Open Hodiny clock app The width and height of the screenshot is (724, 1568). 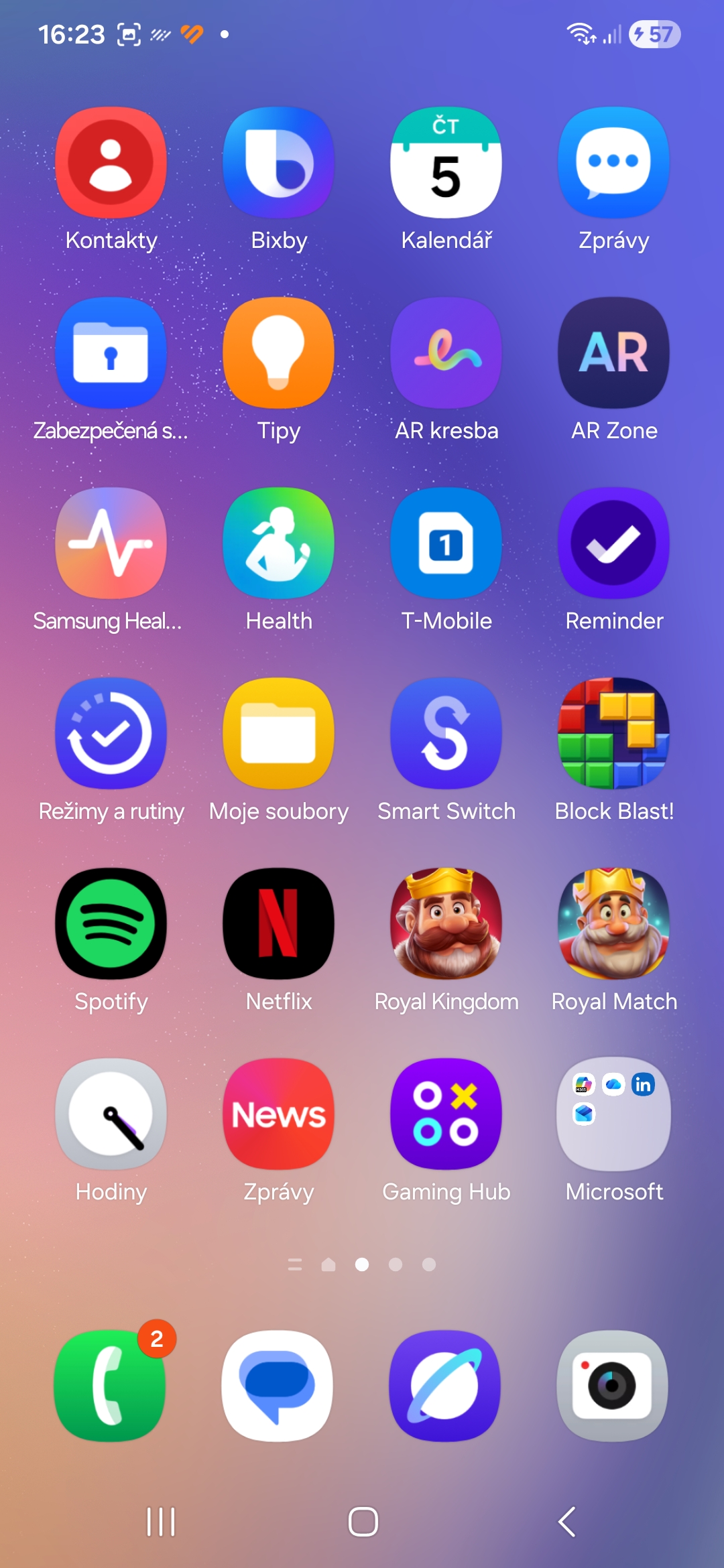(x=111, y=1114)
